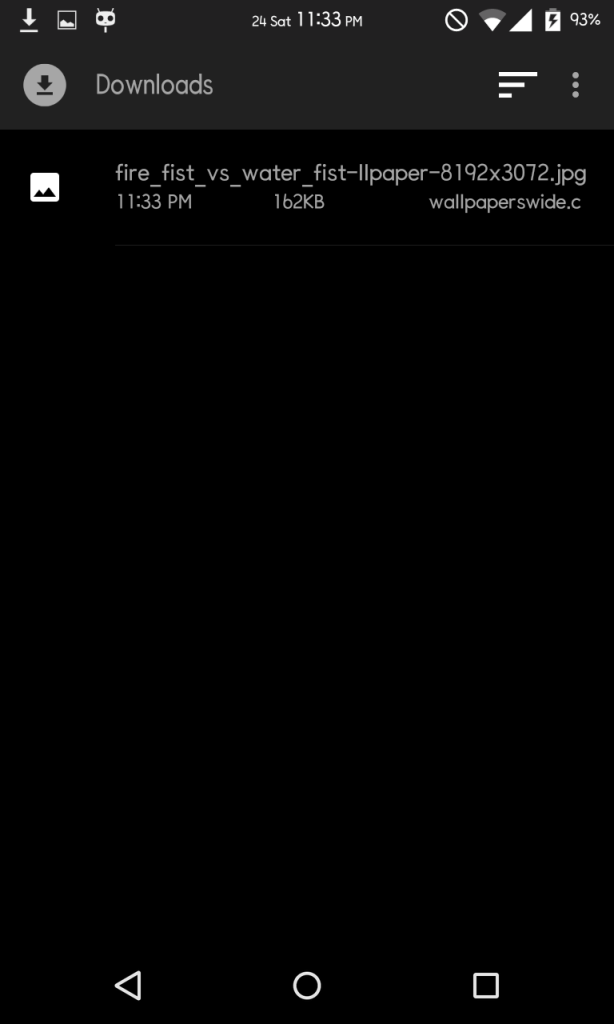Image resolution: width=614 pixels, height=1024 pixels.
Task: Return to the home screen
Action: (307, 985)
